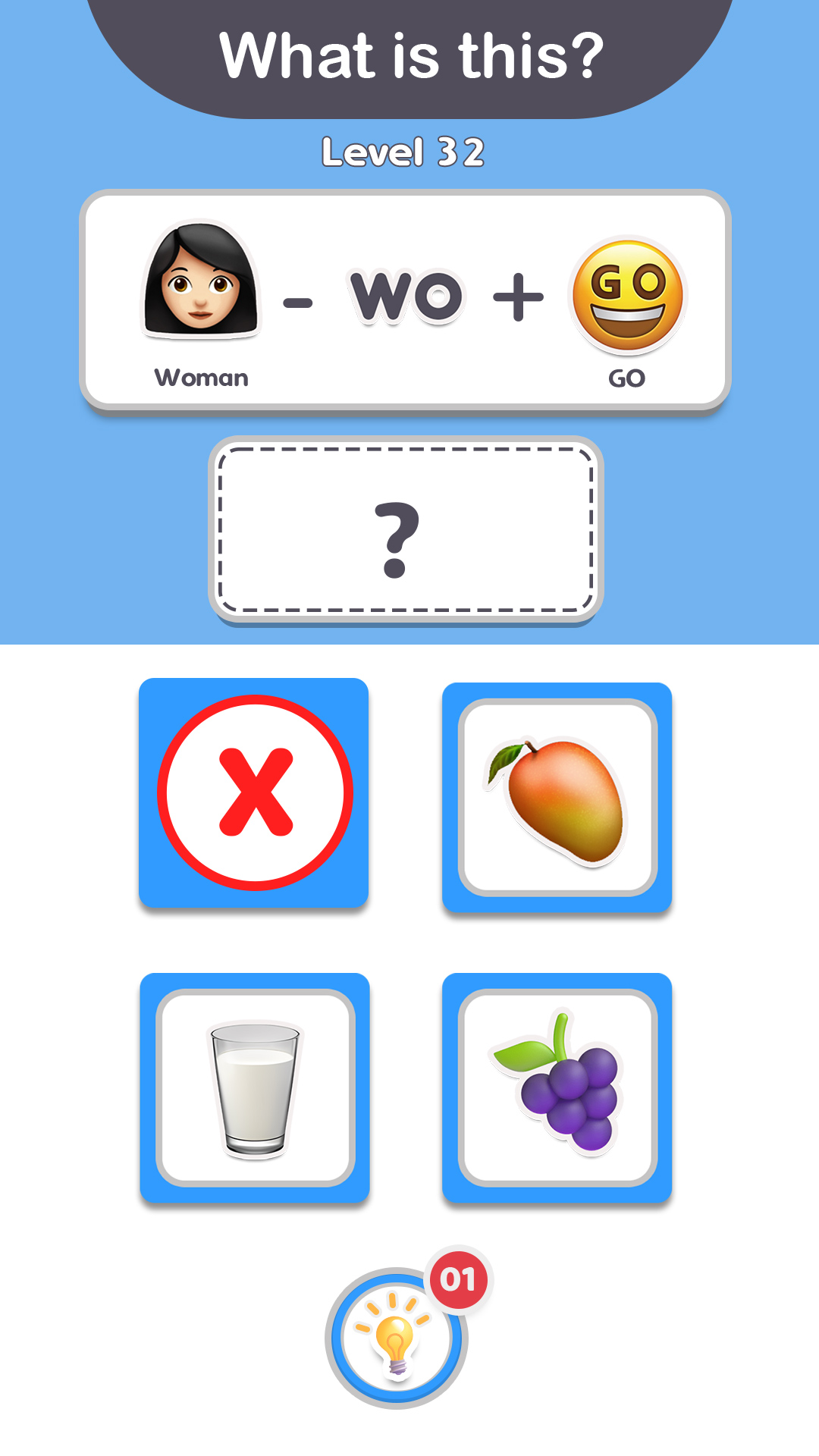This screenshot has width=819, height=1456.
Task: Use the lightbulb hint button
Action: 397,1338
